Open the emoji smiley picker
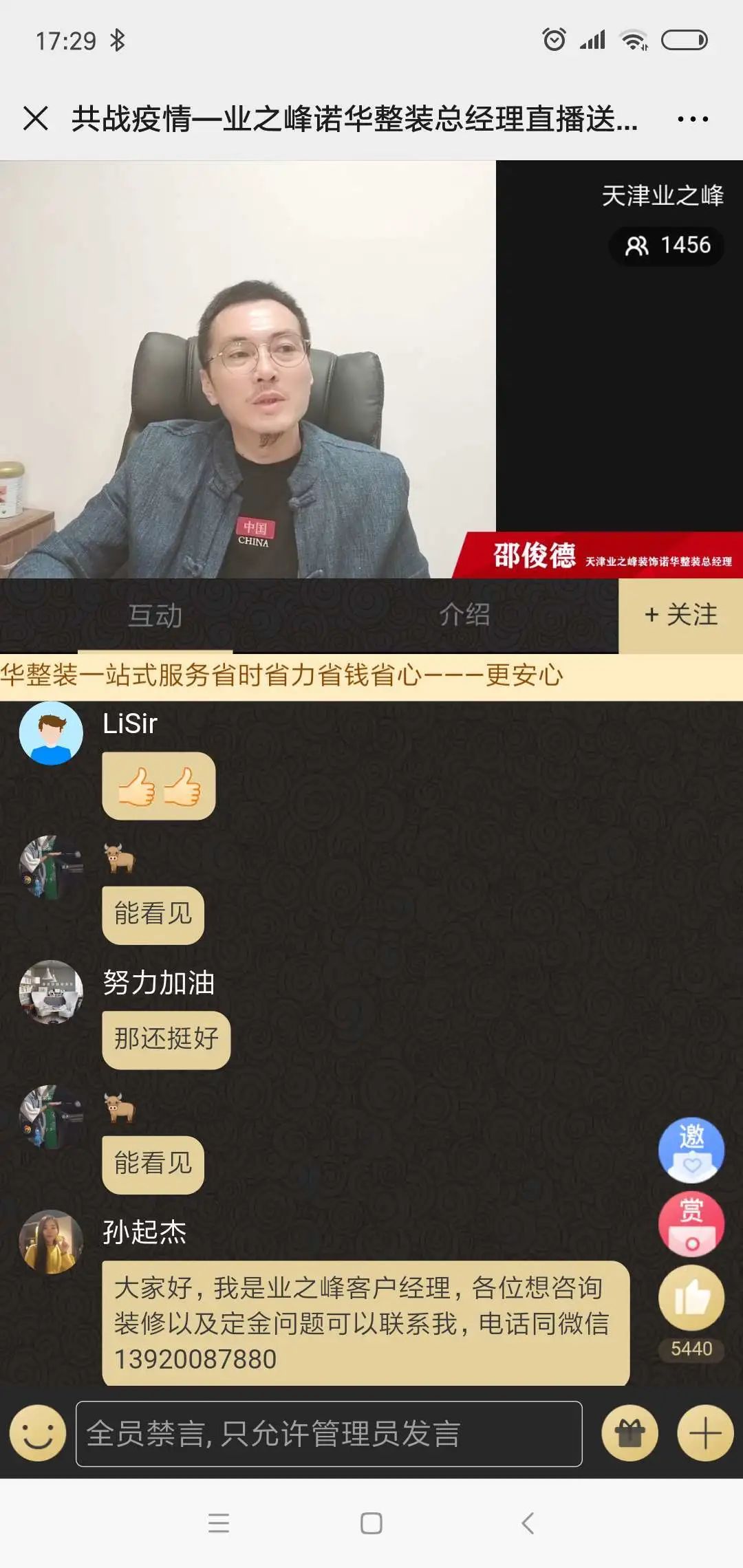 [38, 1434]
